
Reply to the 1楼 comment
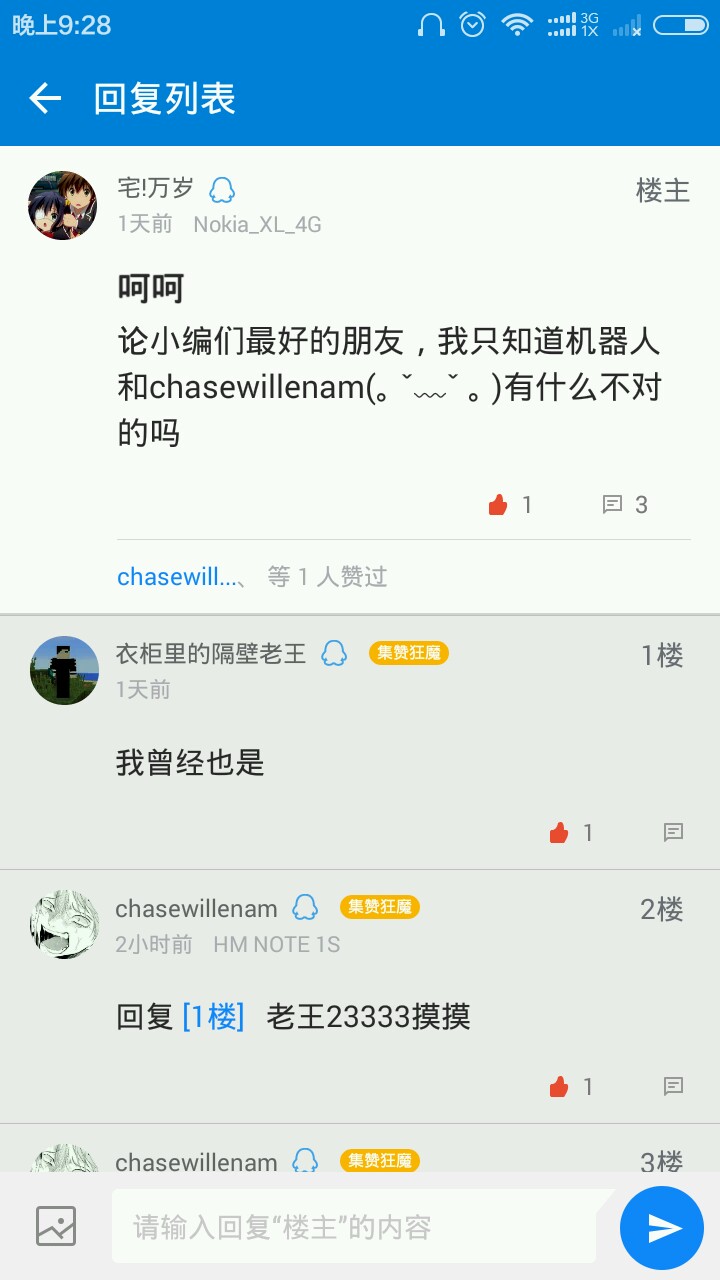point(673,832)
